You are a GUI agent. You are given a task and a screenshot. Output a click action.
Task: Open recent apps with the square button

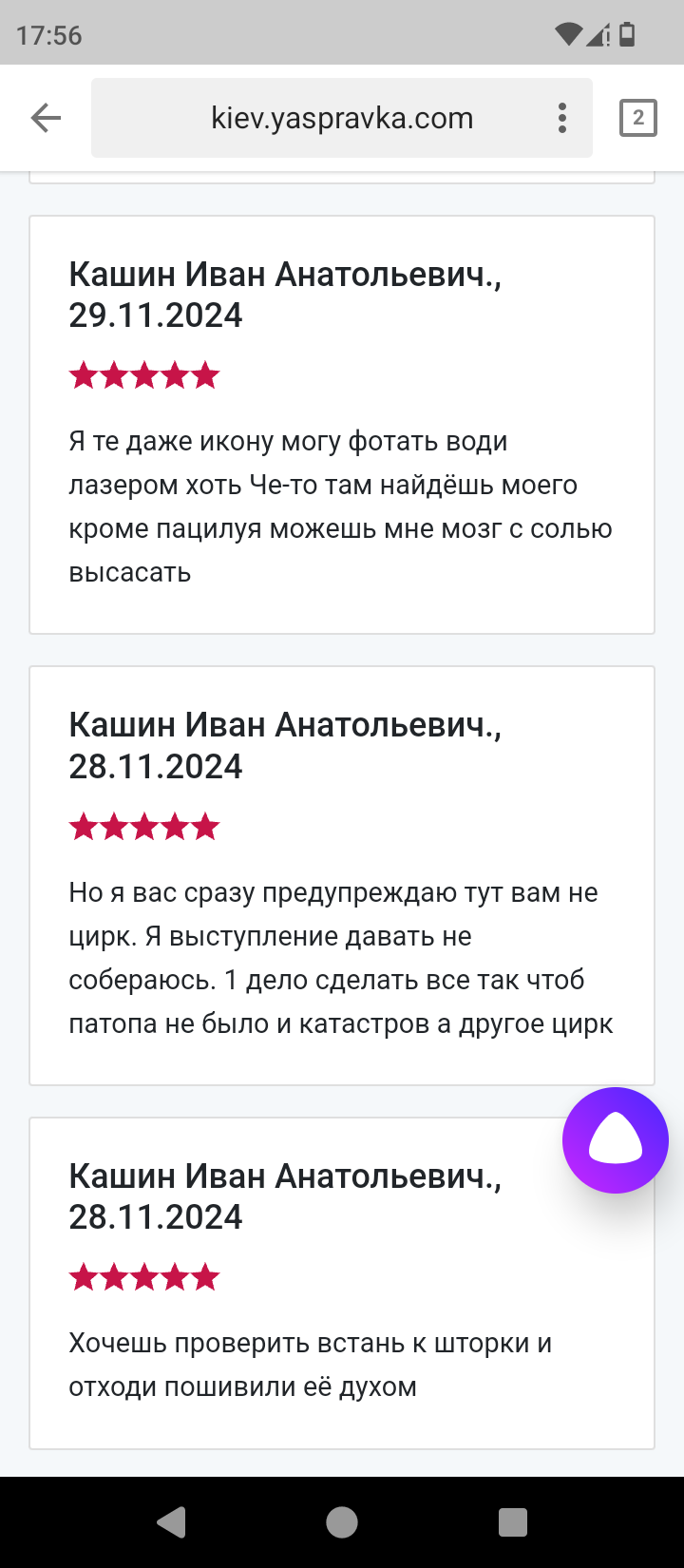pyautogui.click(x=513, y=1522)
